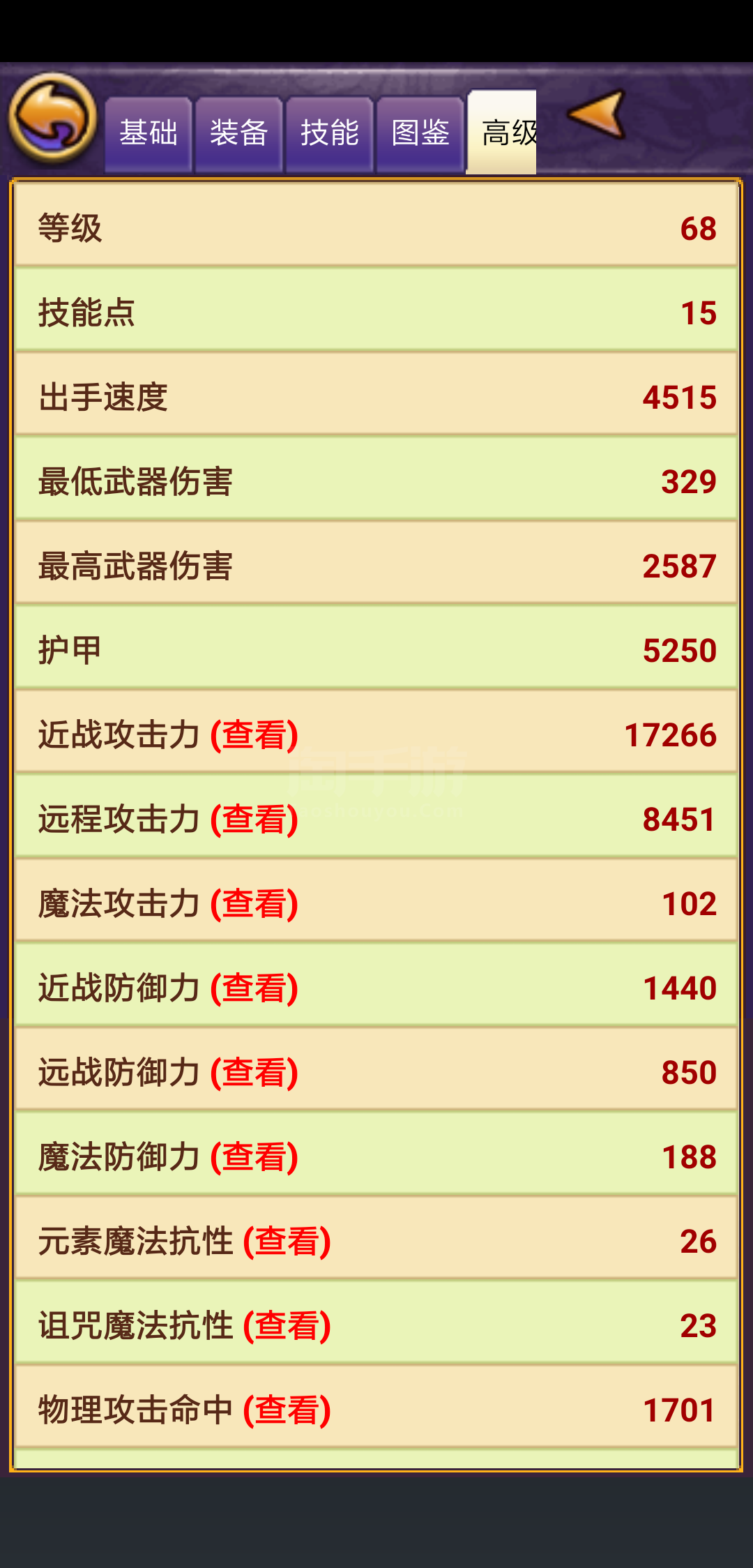This screenshot has height=1568, width=753.
Task: View 近战防御力 breakdown
Action: tap(254, 988)
